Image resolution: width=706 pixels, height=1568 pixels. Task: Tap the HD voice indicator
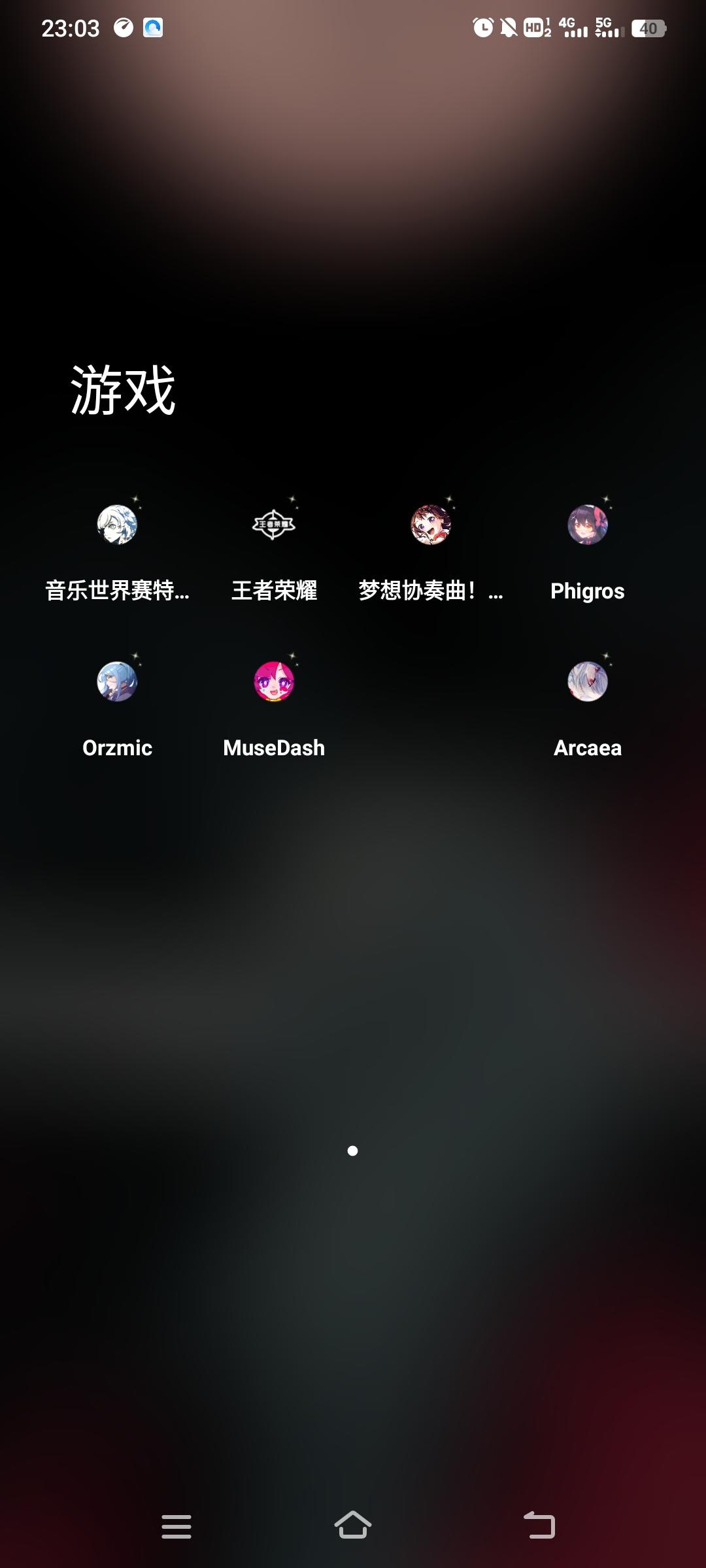click(x=535, y=27)
